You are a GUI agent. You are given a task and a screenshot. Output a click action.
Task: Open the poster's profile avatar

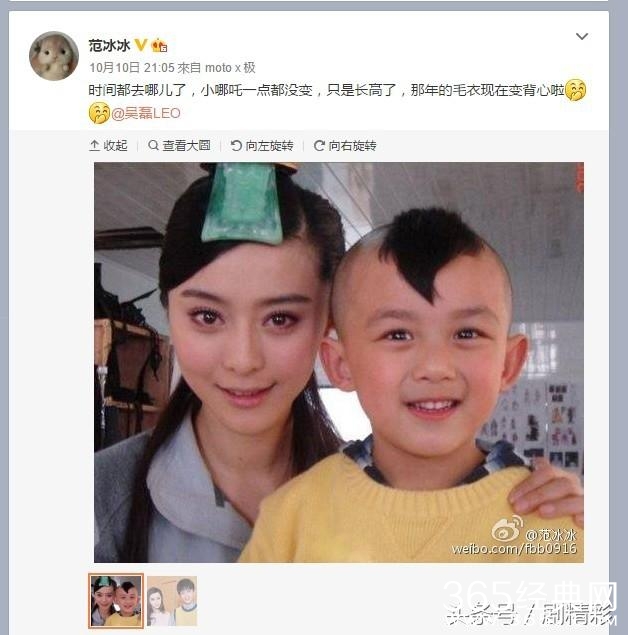(x=53, y=56)
